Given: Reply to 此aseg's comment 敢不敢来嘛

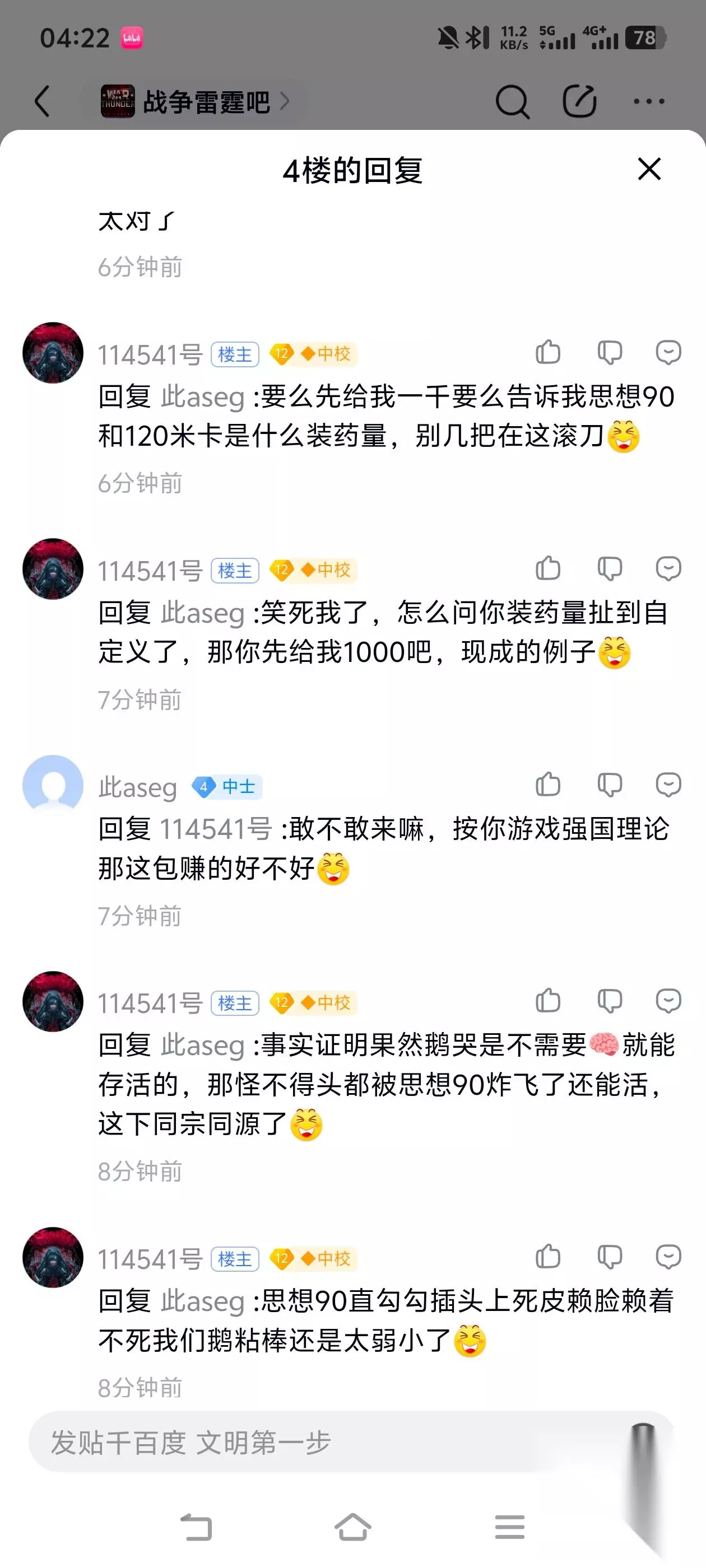Looking at the screenshot, I should click(668, 785).
